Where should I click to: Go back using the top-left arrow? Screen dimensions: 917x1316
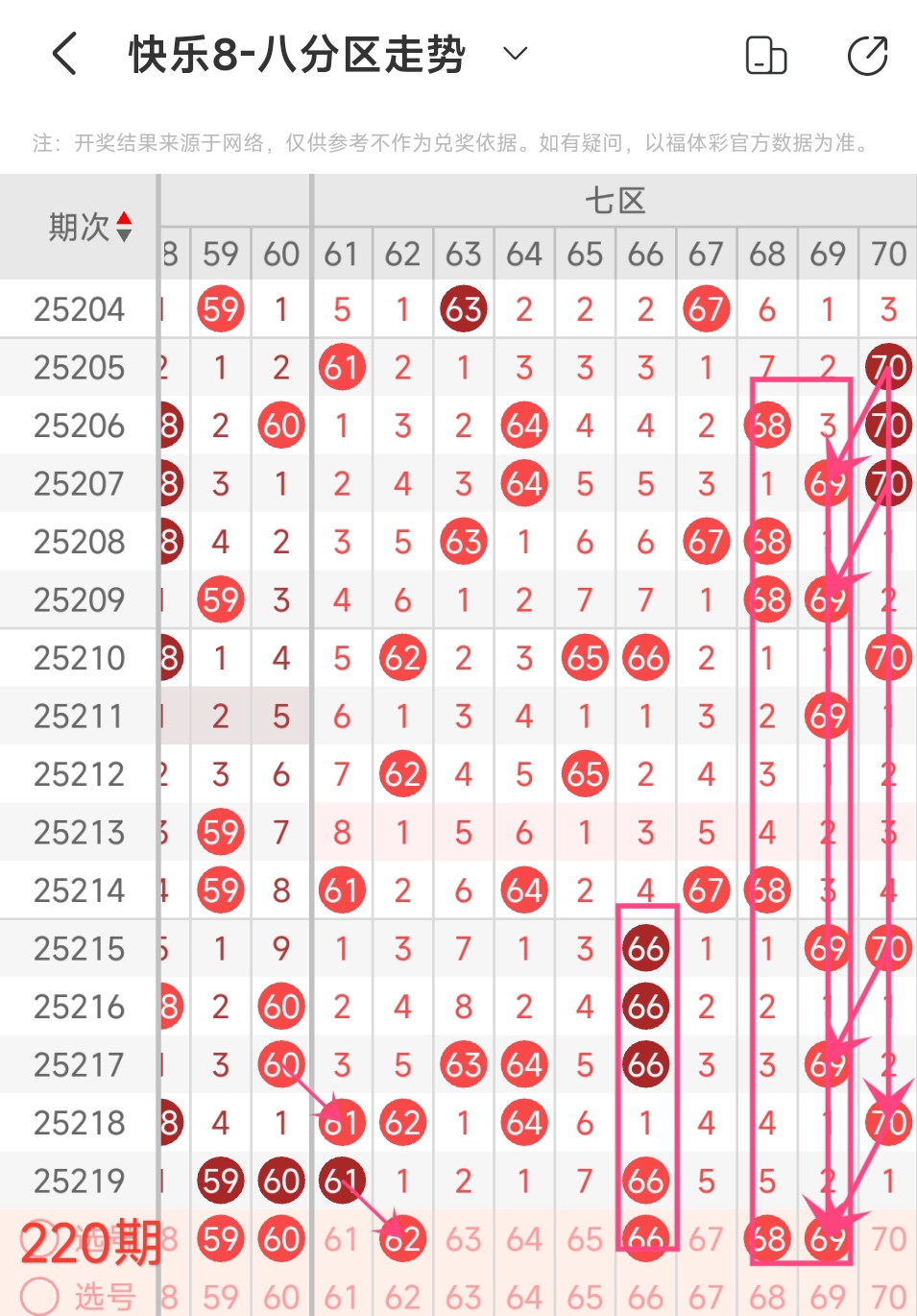[64, 54]
